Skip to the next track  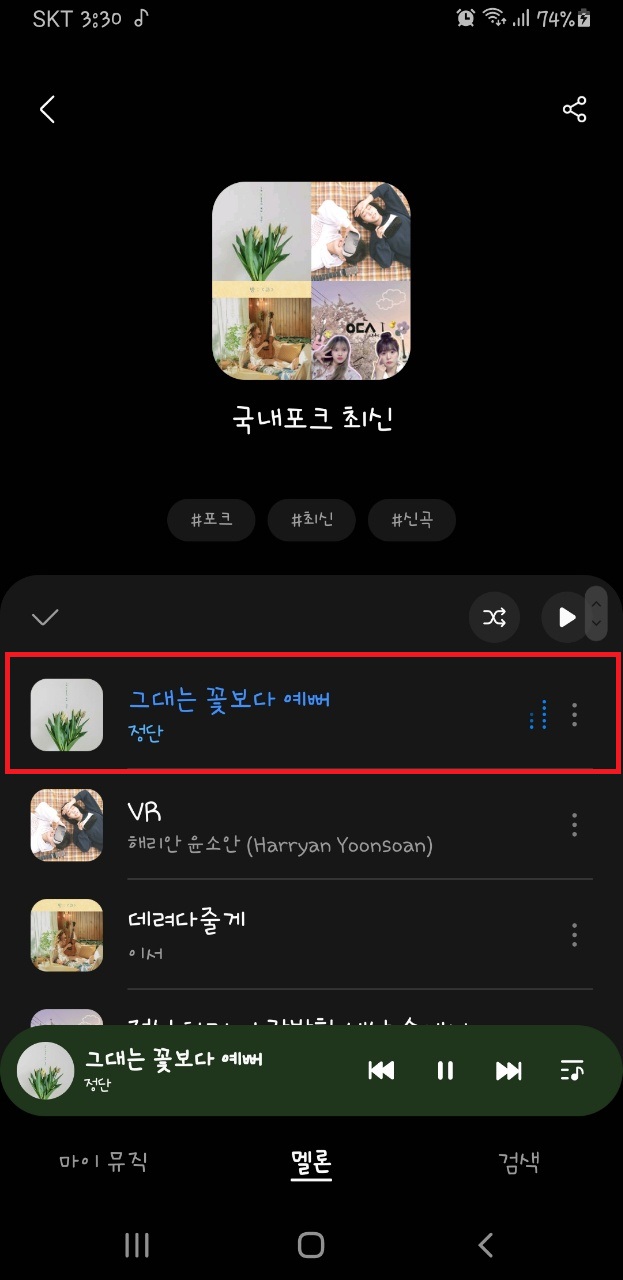pyautogui.click(x=509, y=1071)
